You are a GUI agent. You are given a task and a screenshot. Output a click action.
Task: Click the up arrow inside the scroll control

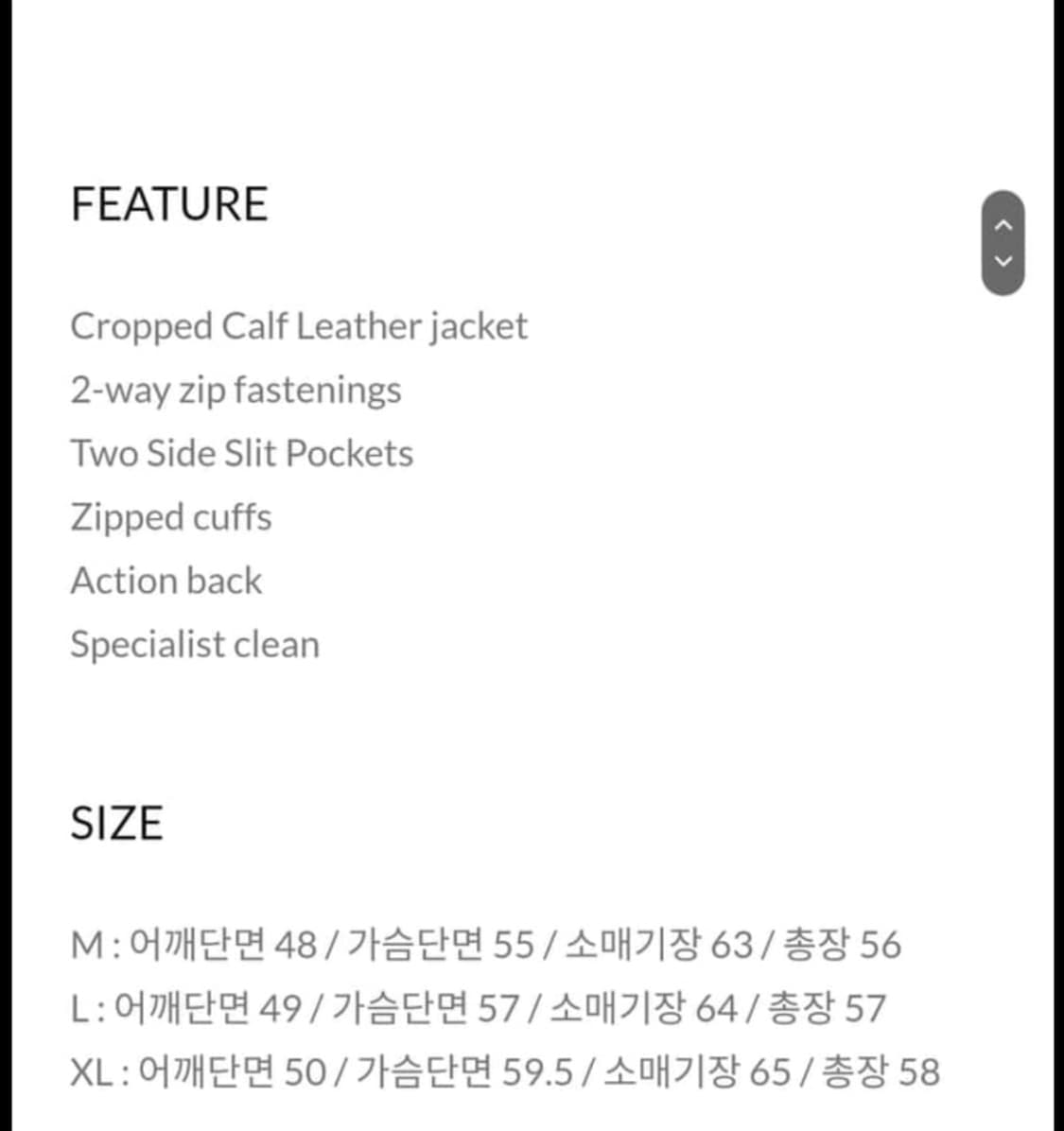pyautogui.click(x=1003, y=224)
